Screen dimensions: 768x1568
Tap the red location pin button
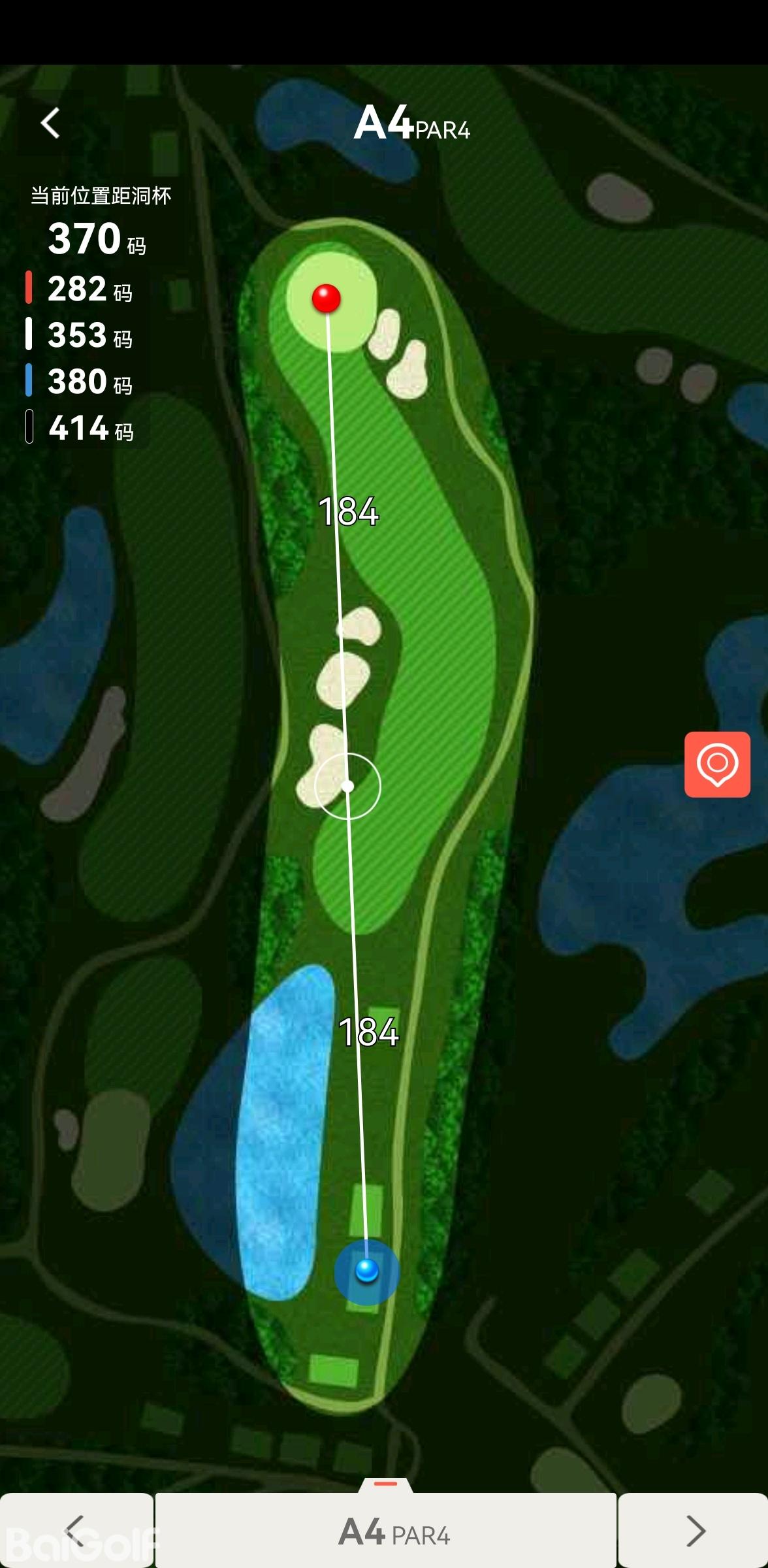point(717,764)
